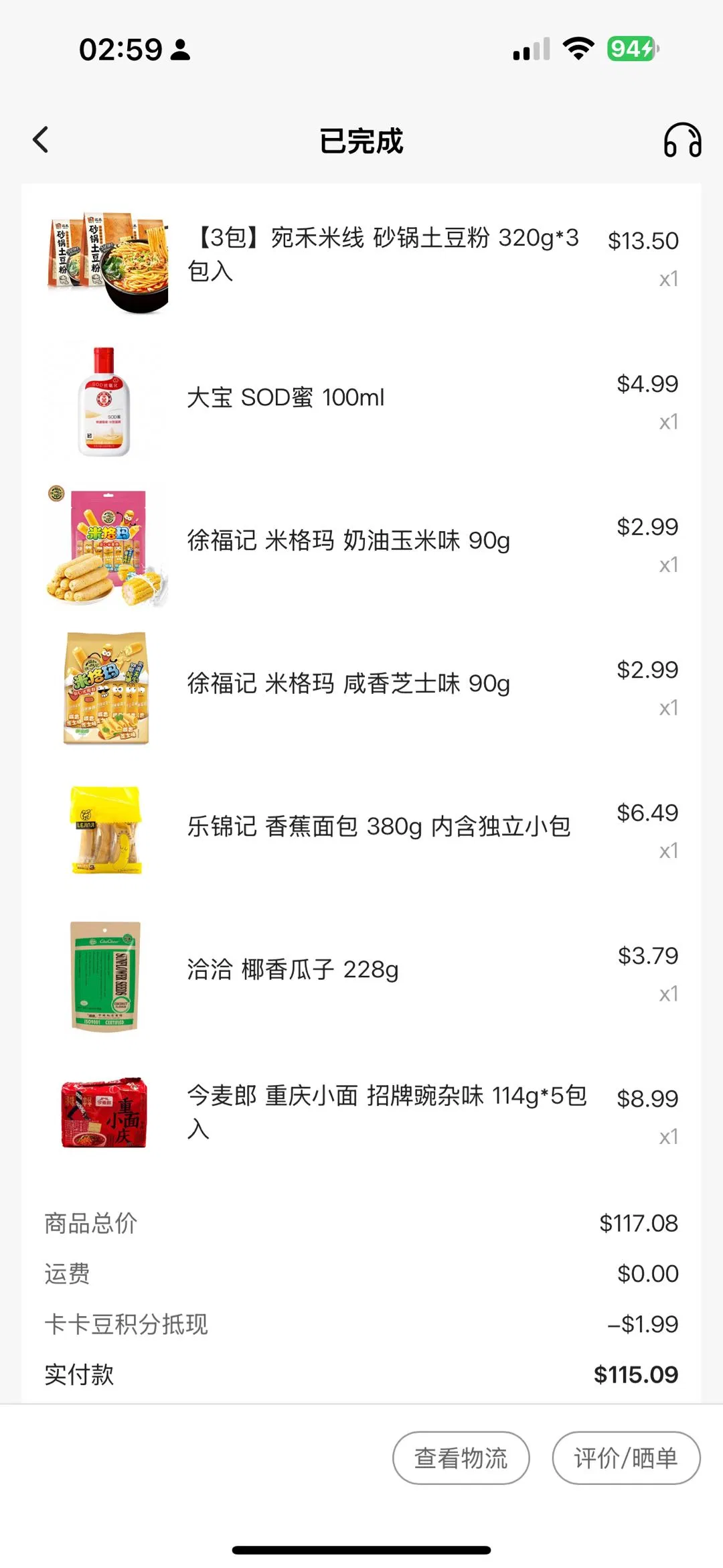
Task: View 徐福记 米格玛 奶油玉米味 product
Action: (x=348, y=541)
